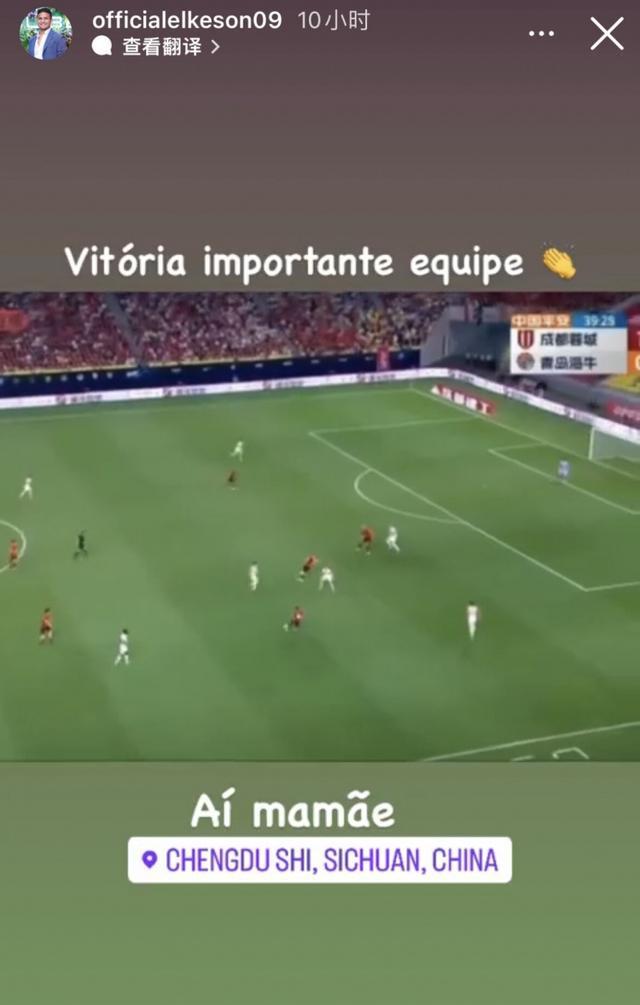
Task: Open officialelkeson09's profile picture
Action: click(x=45, y=34)
